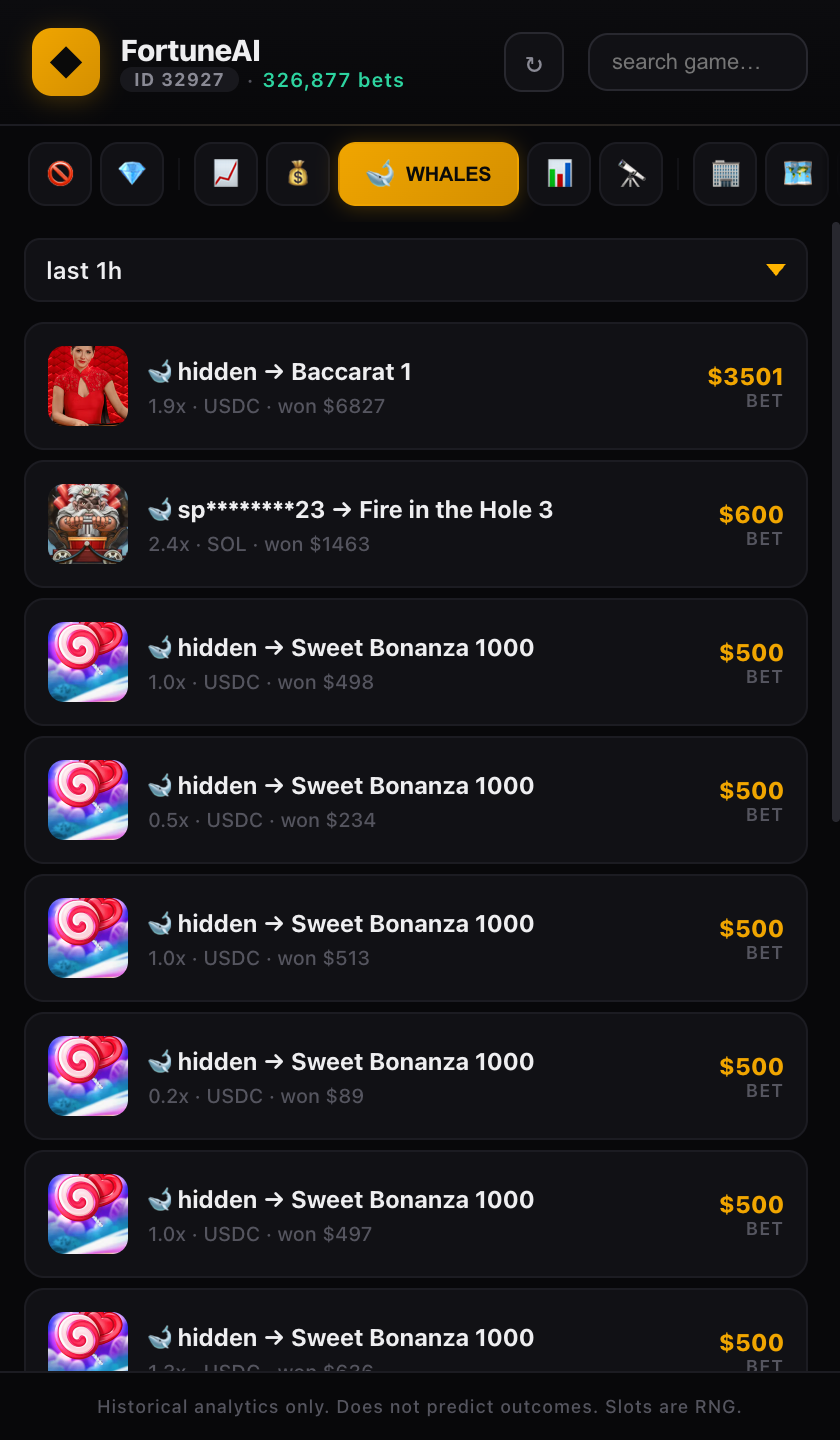This screenshot has width=840, height=1440.
Task: Toggle the WHALES filter off
Action: point(428,173)
